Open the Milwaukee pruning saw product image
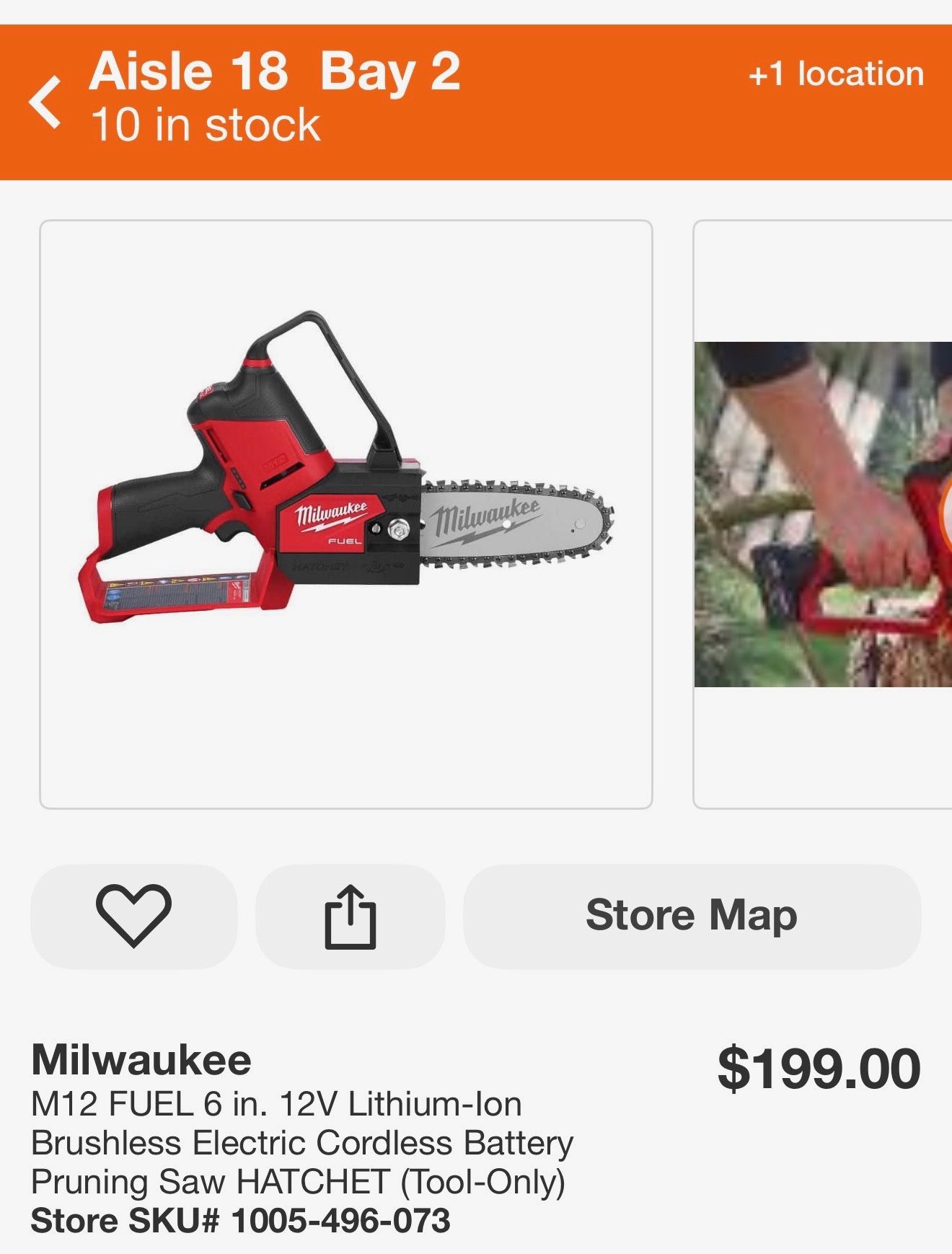 tap(346, 513)
